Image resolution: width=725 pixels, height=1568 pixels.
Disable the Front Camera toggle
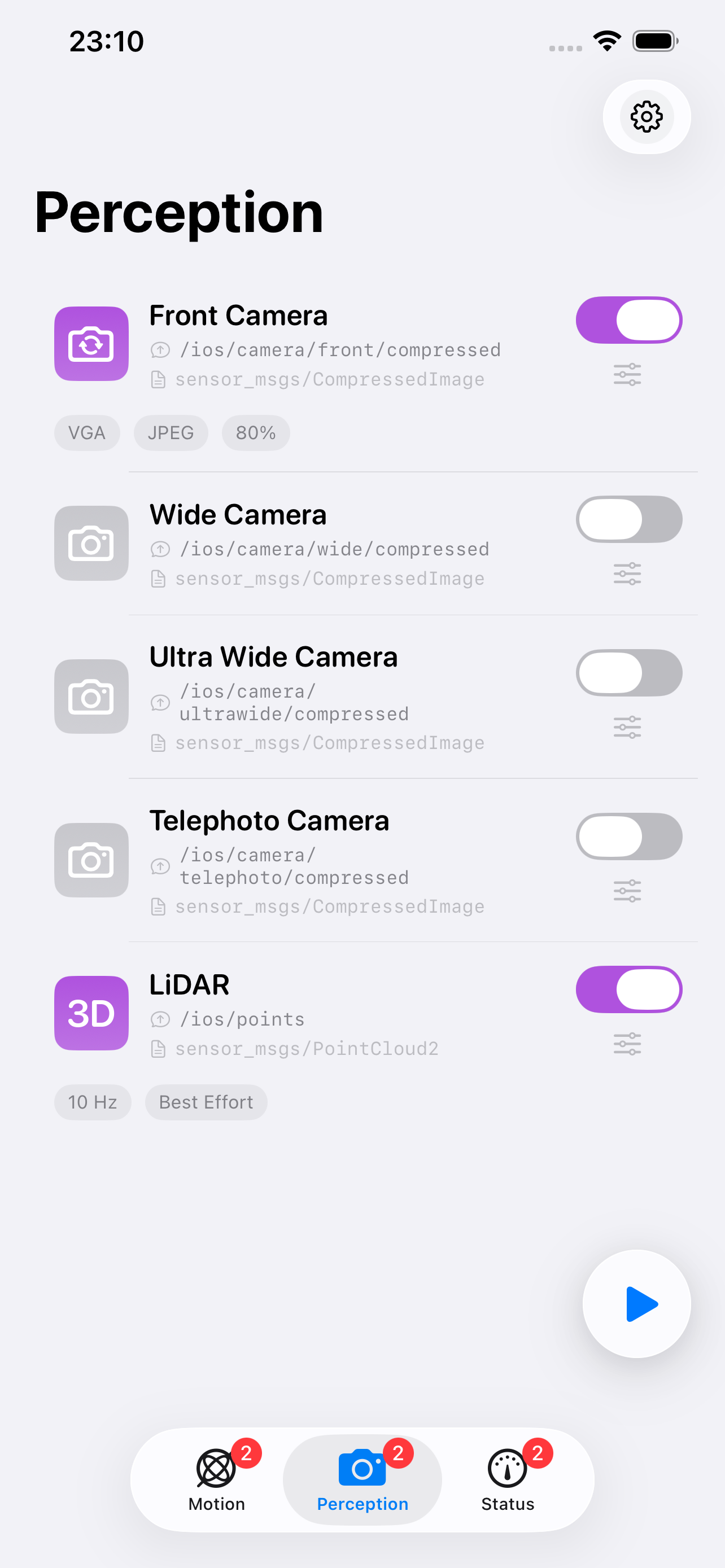point(628,320)
